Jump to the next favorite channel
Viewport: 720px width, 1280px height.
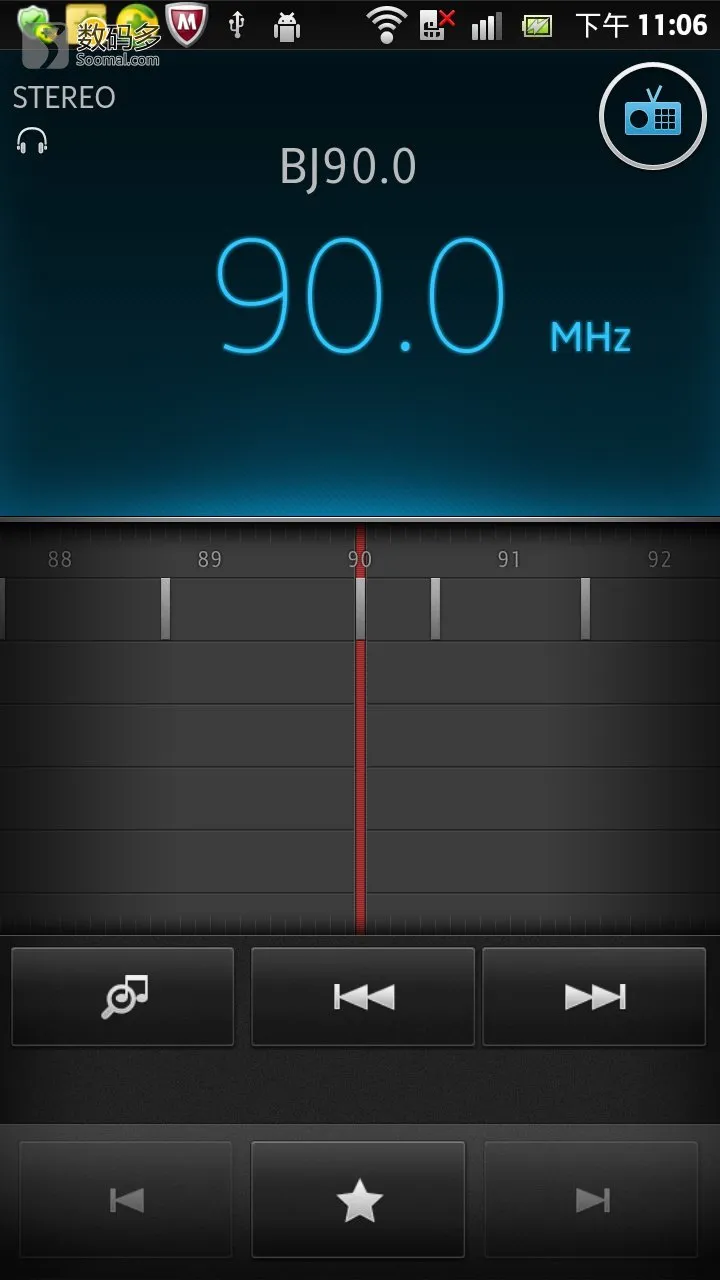[x=591, y=1199]
